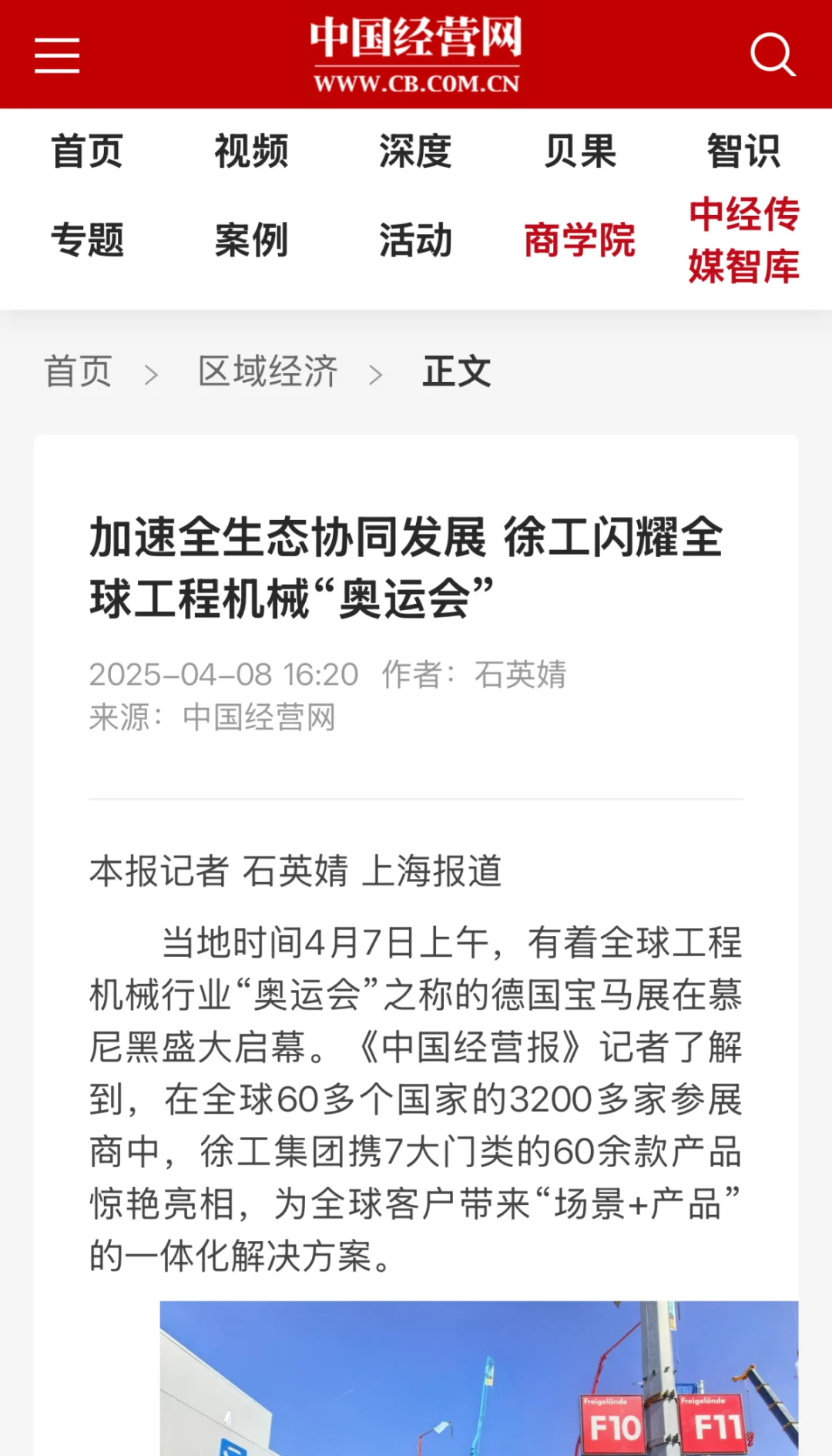The height and width of the screenshot is (1456, 832).
Task: Select the 贝果 nav item
Action: tap(580, 151)
